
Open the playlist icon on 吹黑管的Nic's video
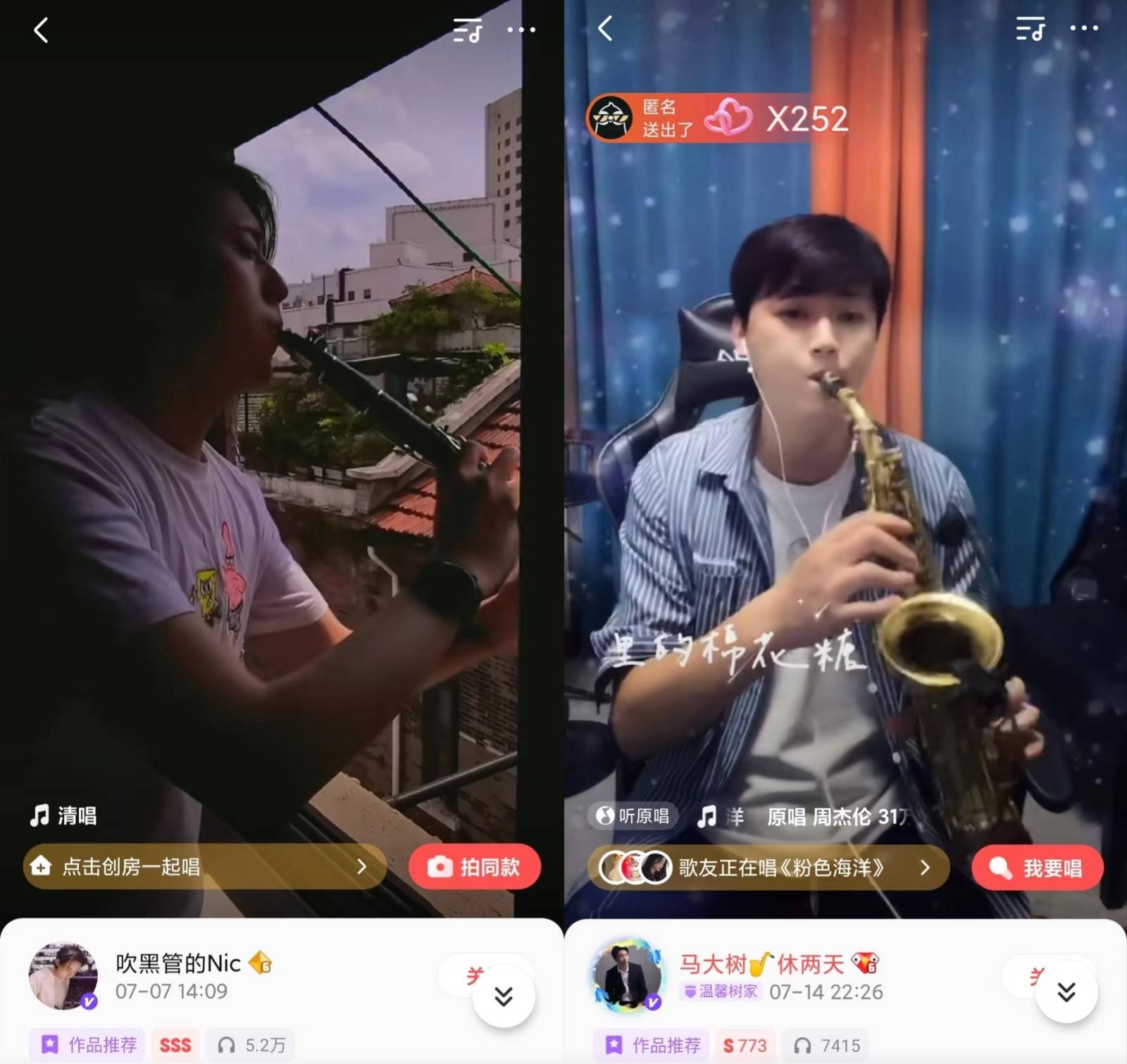click(467, 30)
